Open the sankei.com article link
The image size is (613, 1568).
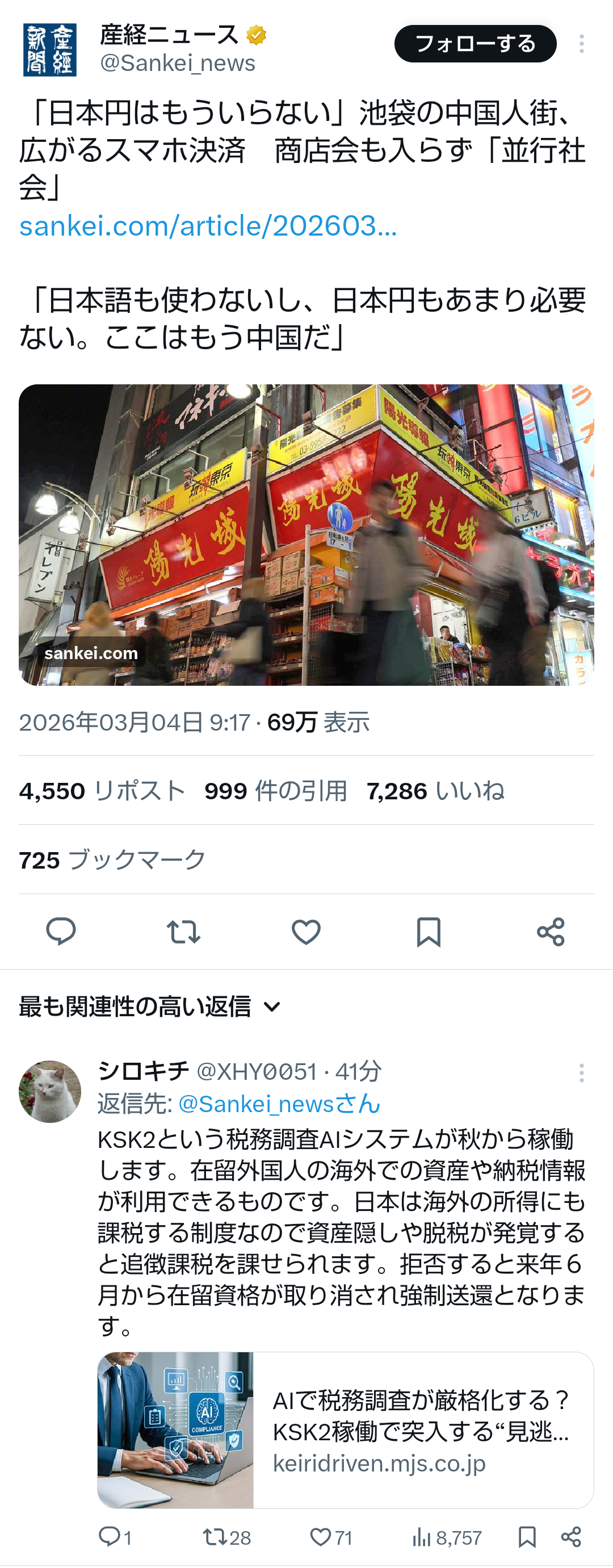tap(208, 226)
